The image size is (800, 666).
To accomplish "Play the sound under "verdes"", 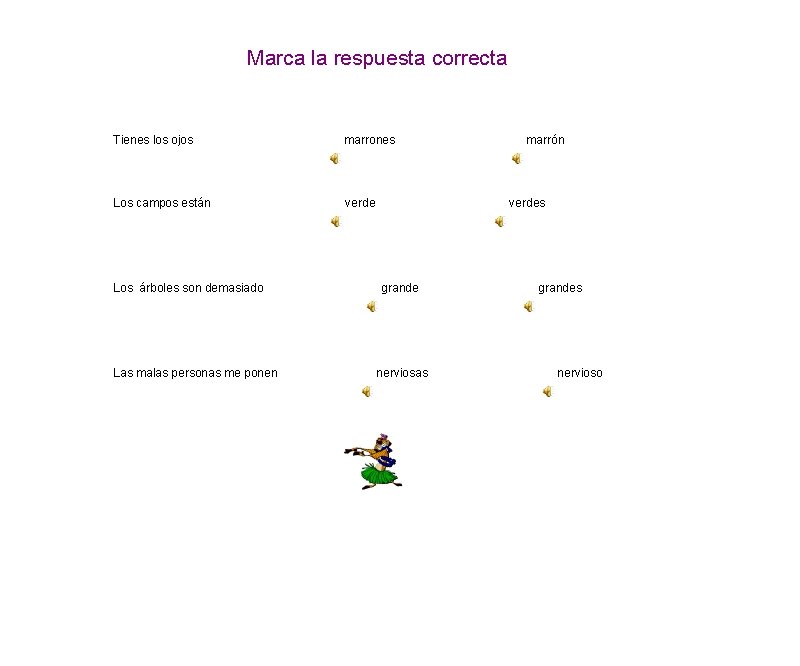I will pyautogui.click(x=499, y=221).
